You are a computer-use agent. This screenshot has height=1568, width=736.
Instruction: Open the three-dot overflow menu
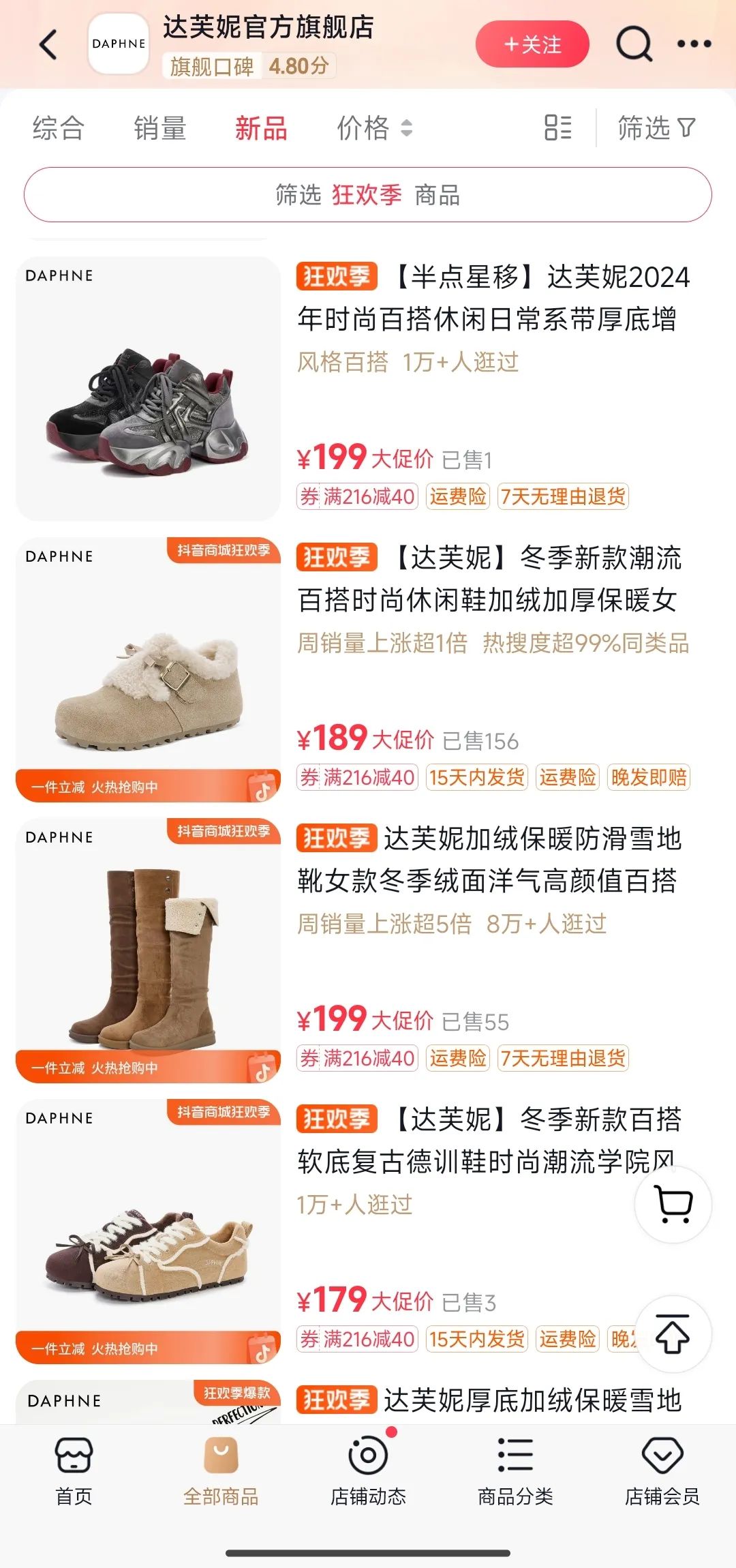click(694, 44)
